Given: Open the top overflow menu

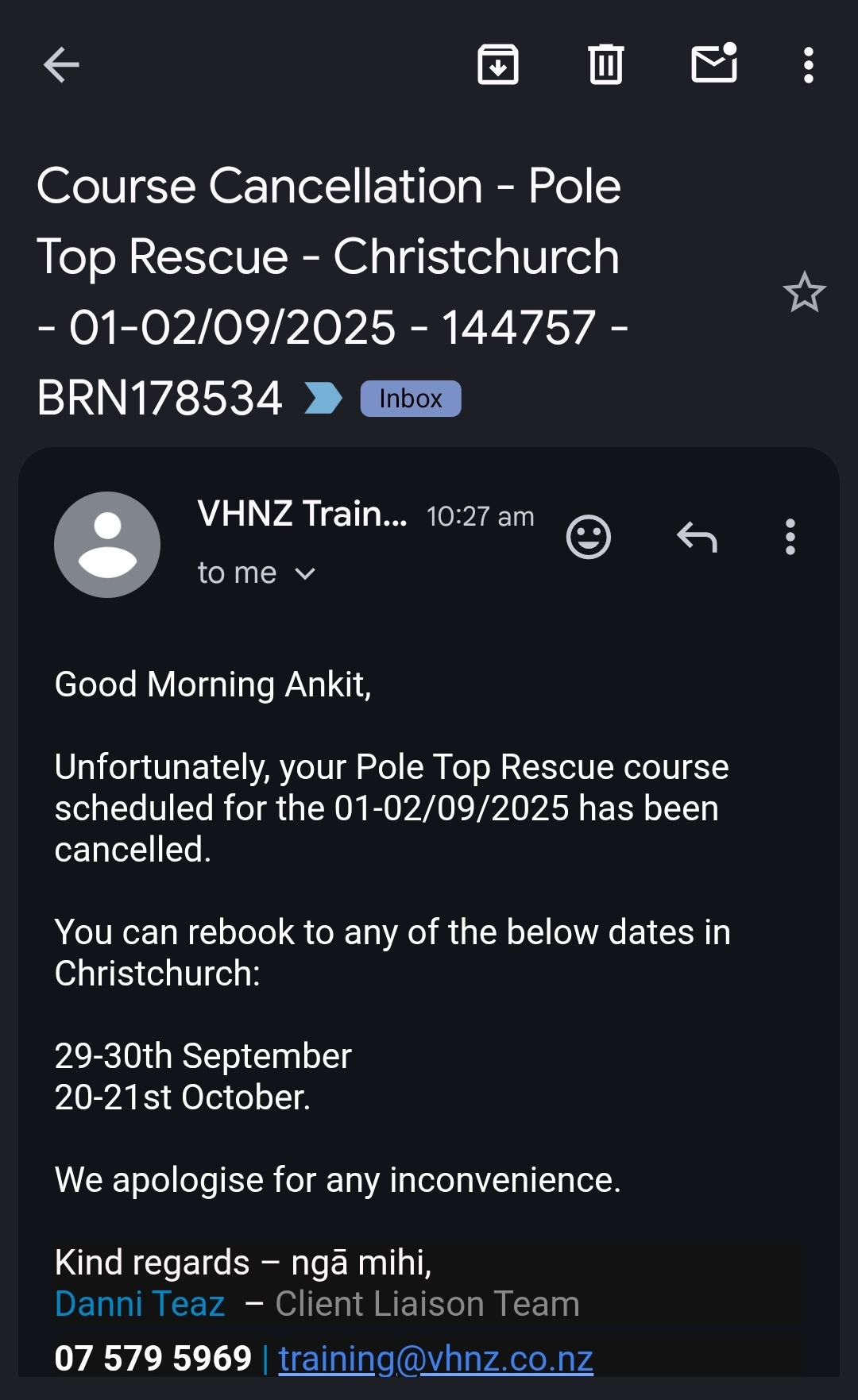Looking at the screenshot, I should (x=808, y=65).
